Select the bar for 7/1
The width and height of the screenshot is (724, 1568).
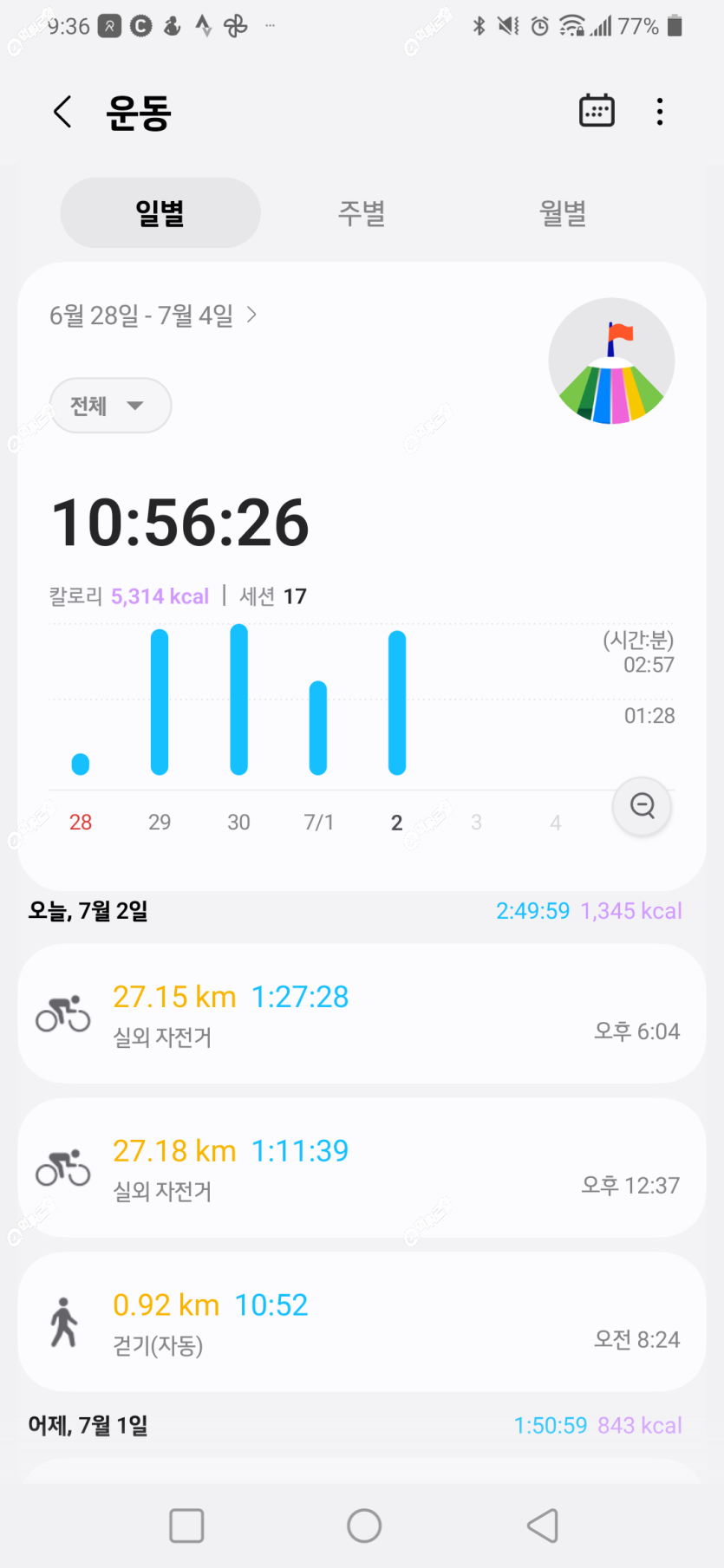[318, 727]
